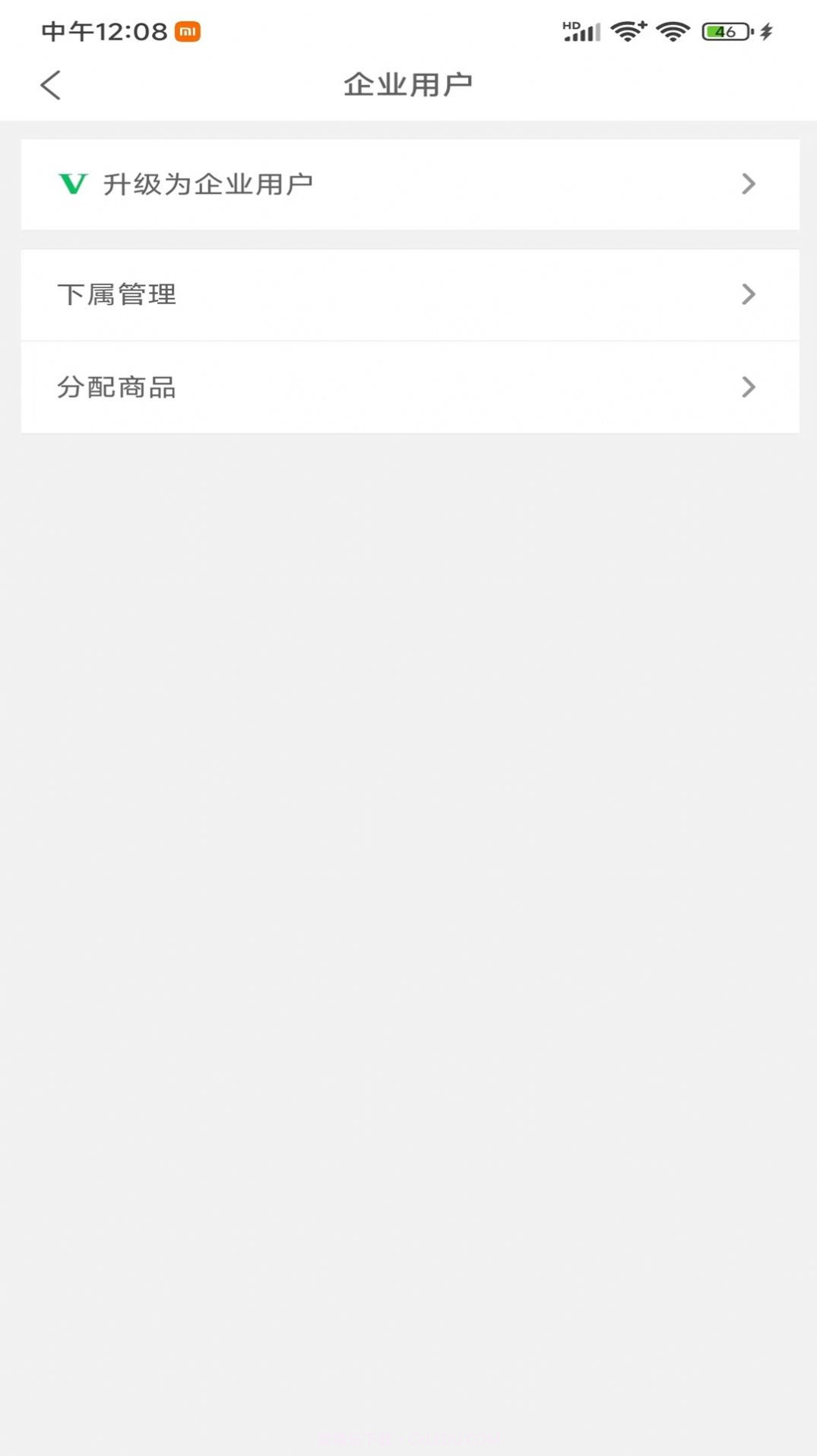Toggle WiFi from the status bar icon
This screenshot has width=817, height=1456.
672,31
